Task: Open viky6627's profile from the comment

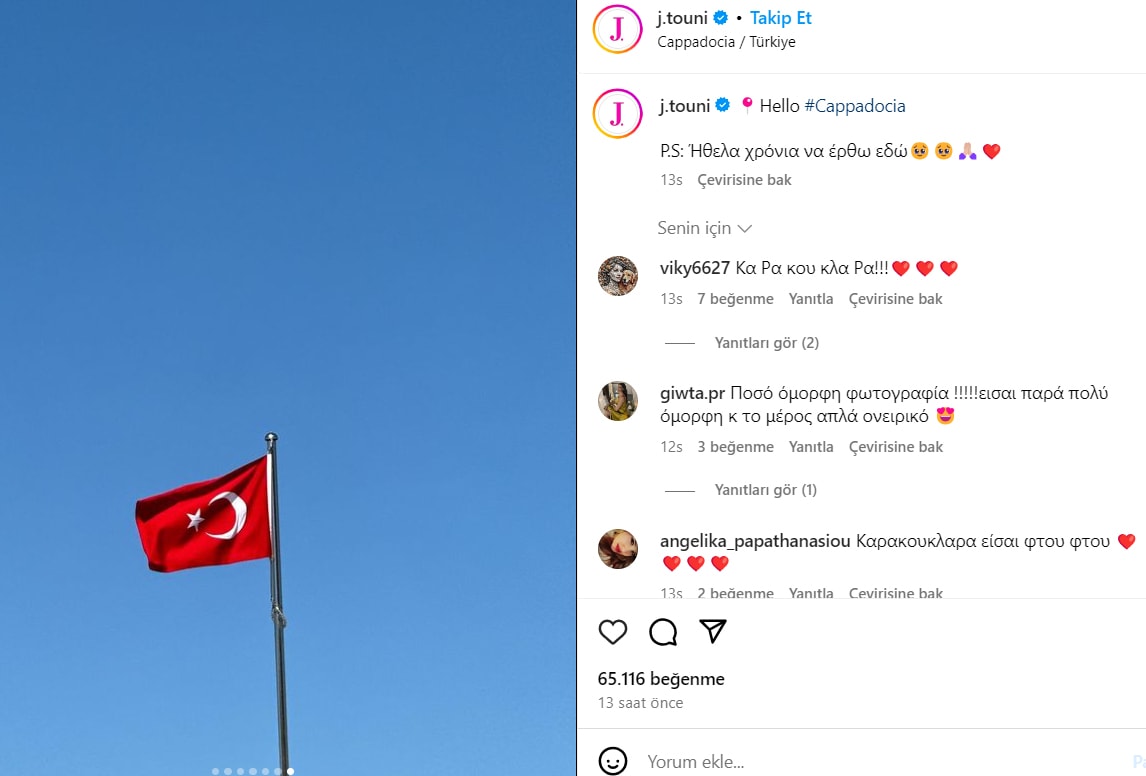Action: click(x=694, y=268)
